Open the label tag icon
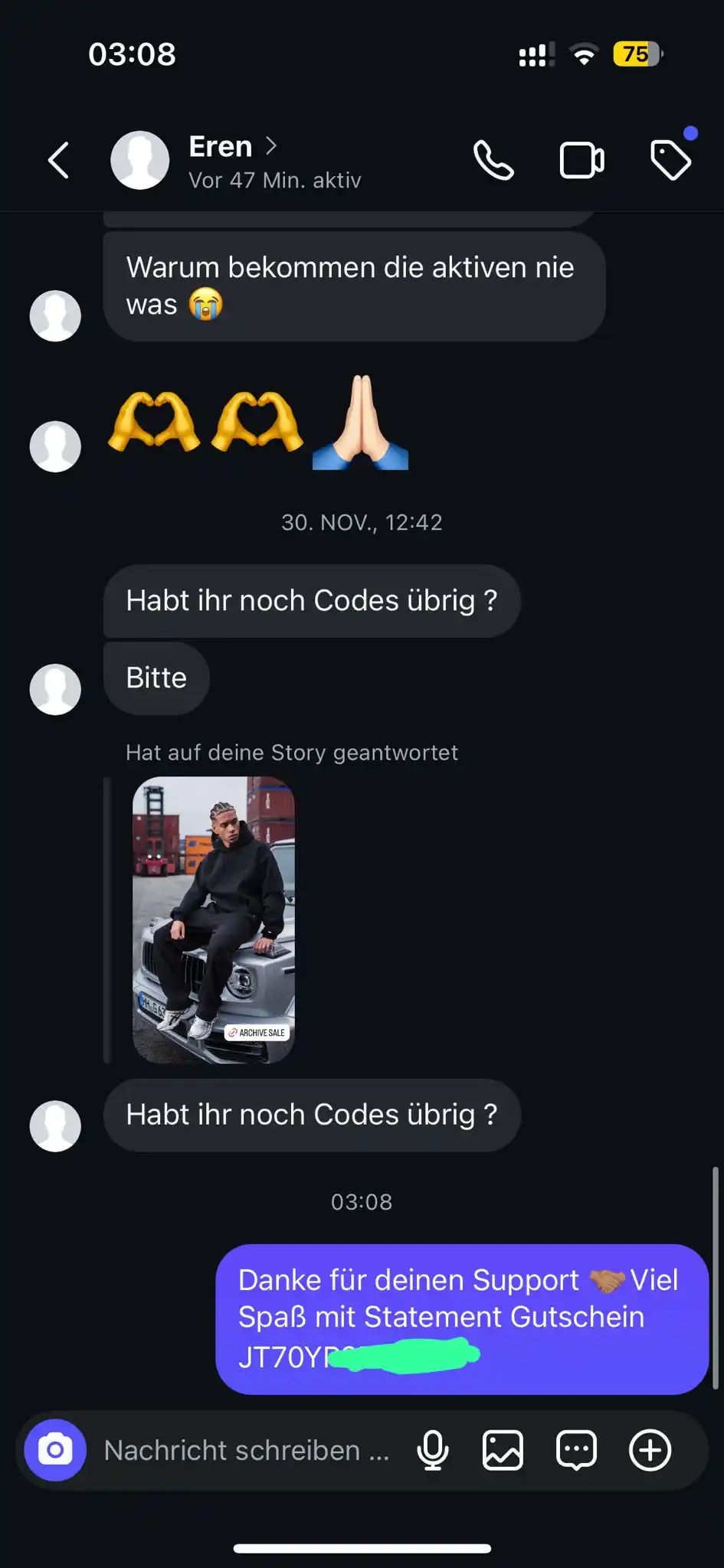 670,160
